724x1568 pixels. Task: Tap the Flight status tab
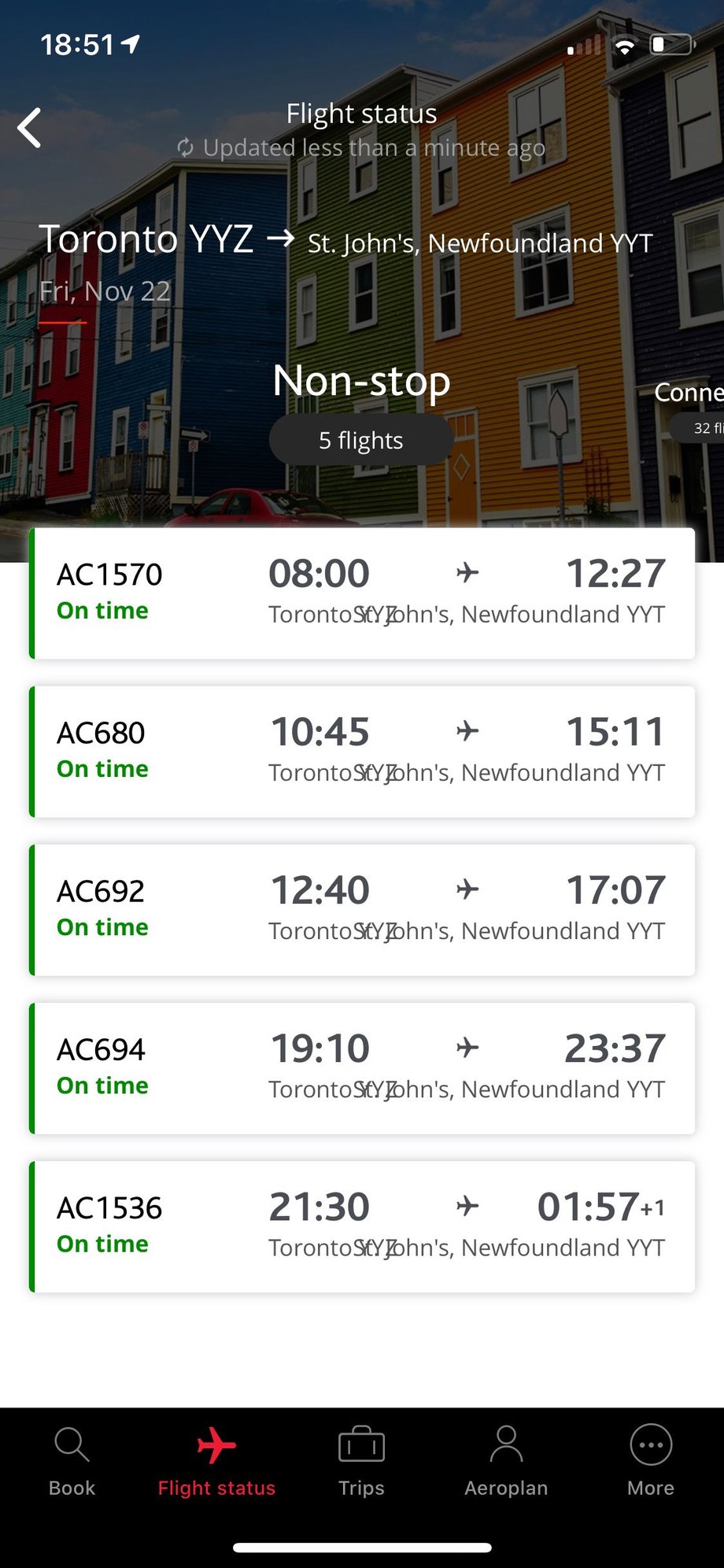[x=216, y=1462]
